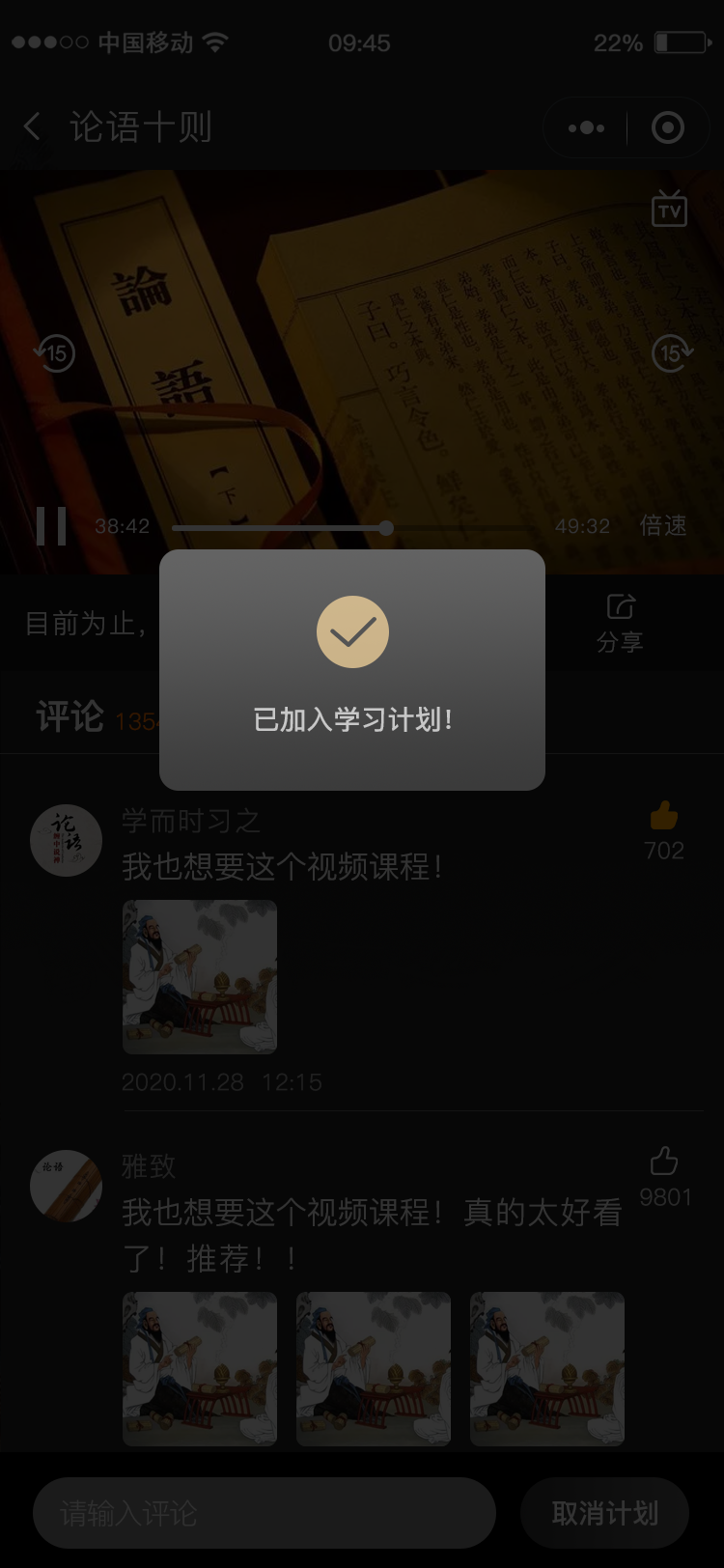Pause the video playback
The image size is (724, 1568).
pyautogui.click(x=51, y=526)
